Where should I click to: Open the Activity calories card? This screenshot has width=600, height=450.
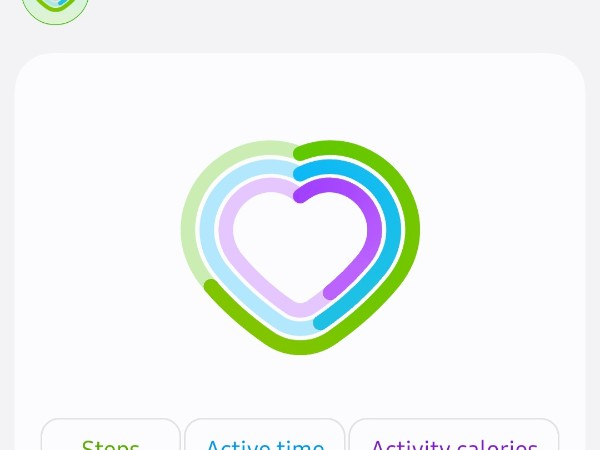(454, 435)
